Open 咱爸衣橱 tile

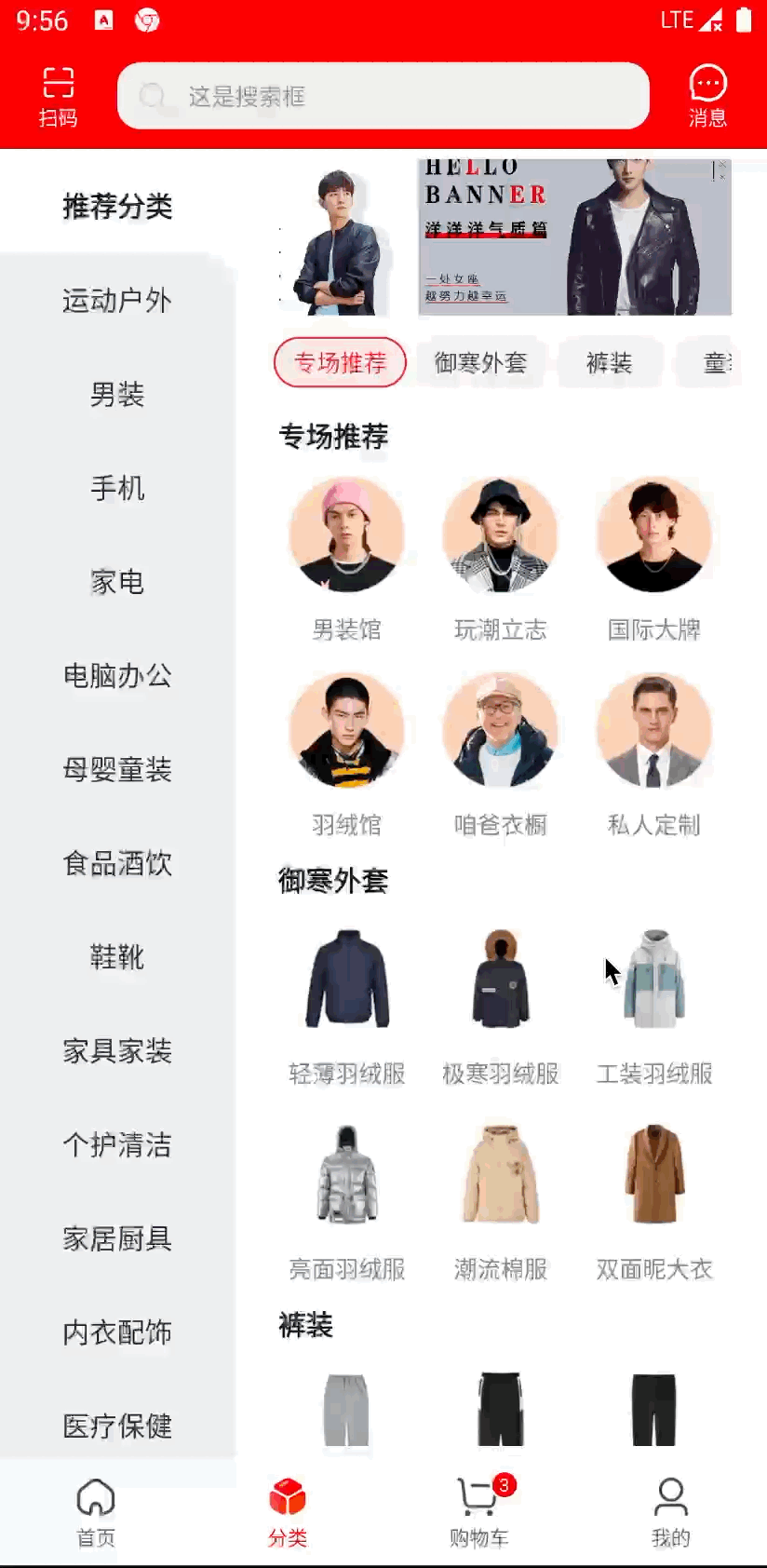coord(500,752)
